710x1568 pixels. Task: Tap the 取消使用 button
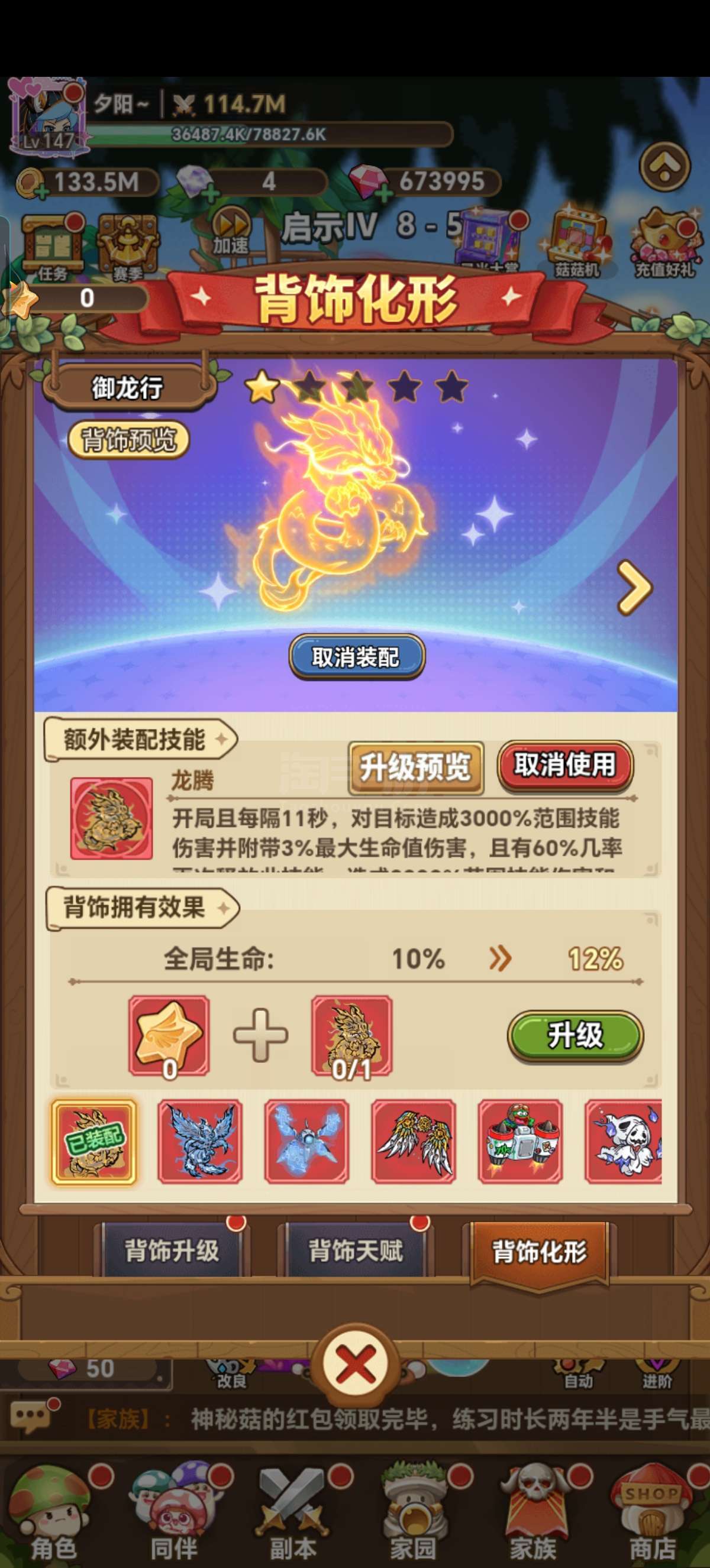coord(565,765)
